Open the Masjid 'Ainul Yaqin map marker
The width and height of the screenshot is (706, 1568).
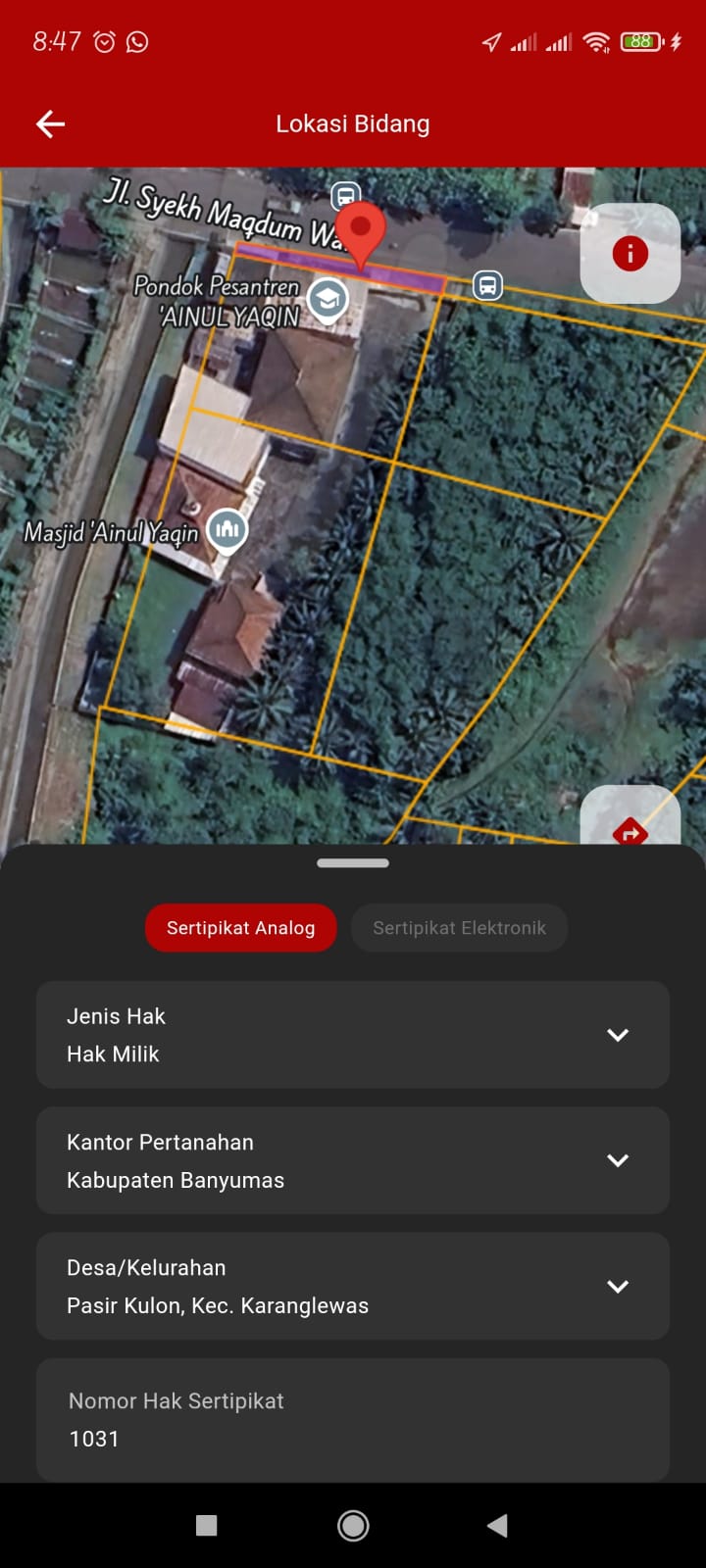pyautogui.click(x=227, y=530)
